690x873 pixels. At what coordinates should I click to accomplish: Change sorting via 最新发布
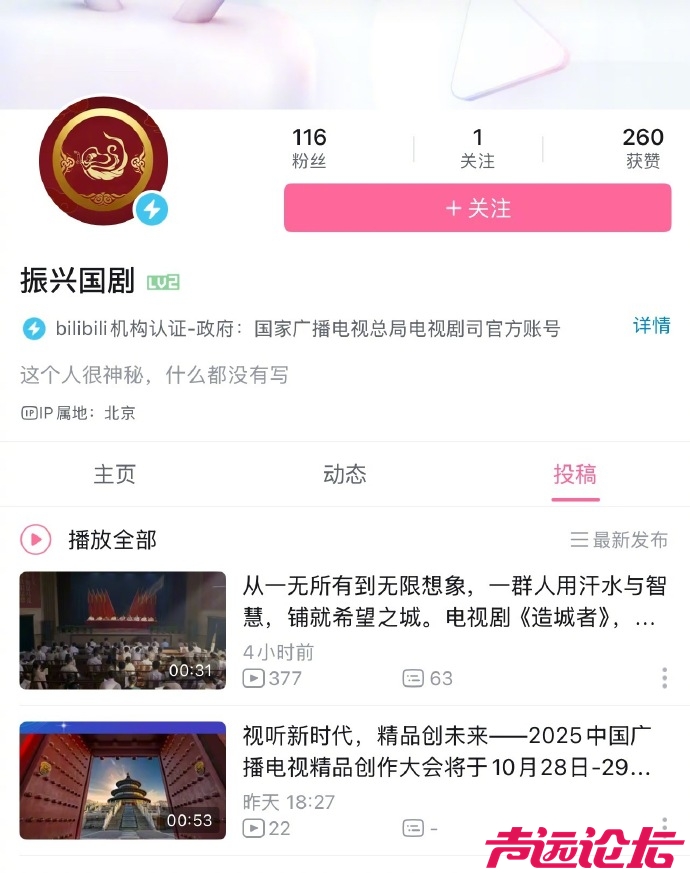[x=619, y=540]
